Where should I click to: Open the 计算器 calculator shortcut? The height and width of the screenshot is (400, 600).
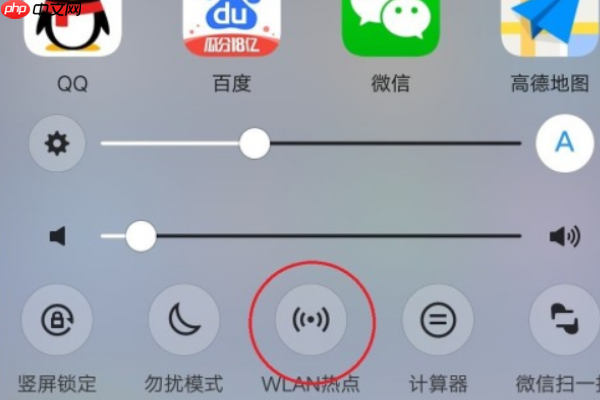tap(438, 321)
